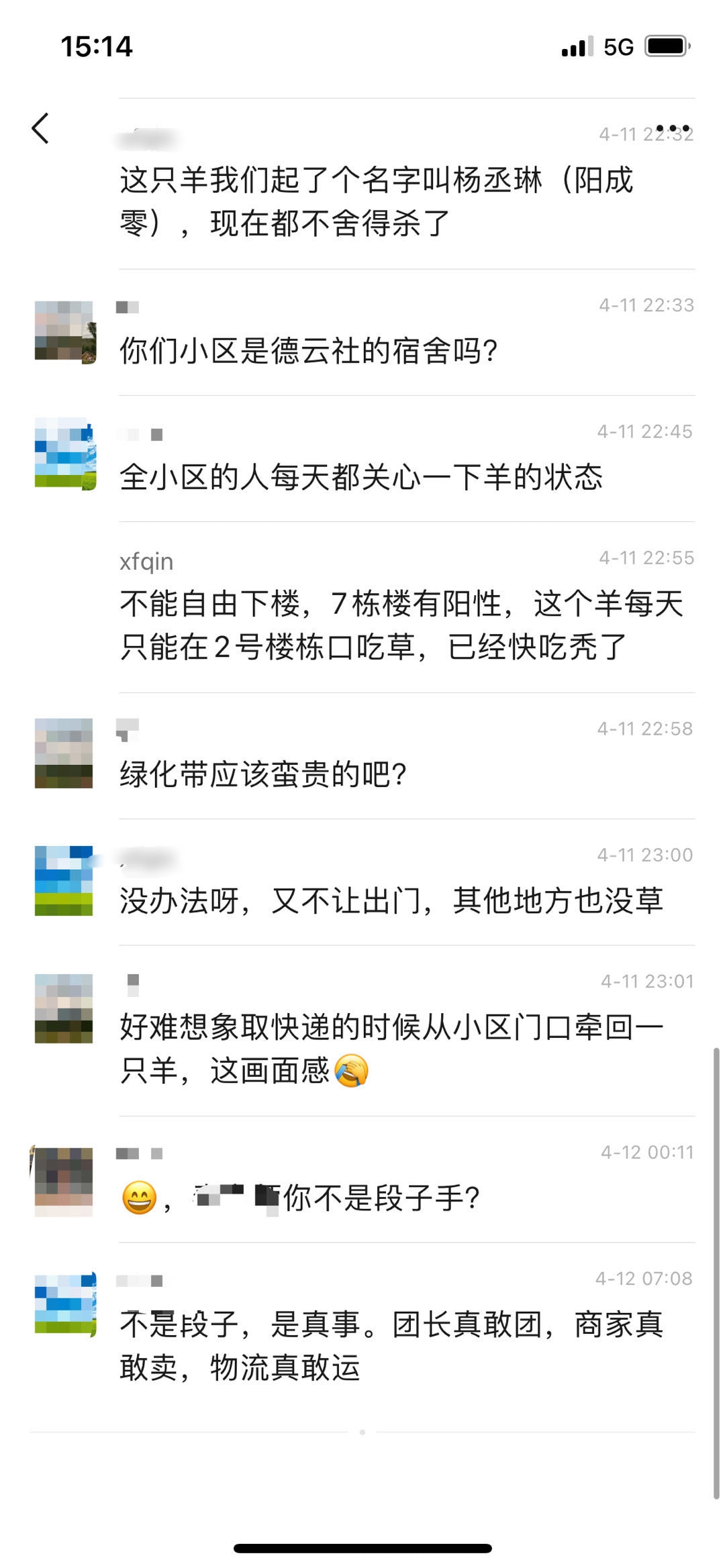725x1568 pixels.
Task: Tap the avatar beside the 4-12 07:08 reply
Action: [x=64, y=1304]
